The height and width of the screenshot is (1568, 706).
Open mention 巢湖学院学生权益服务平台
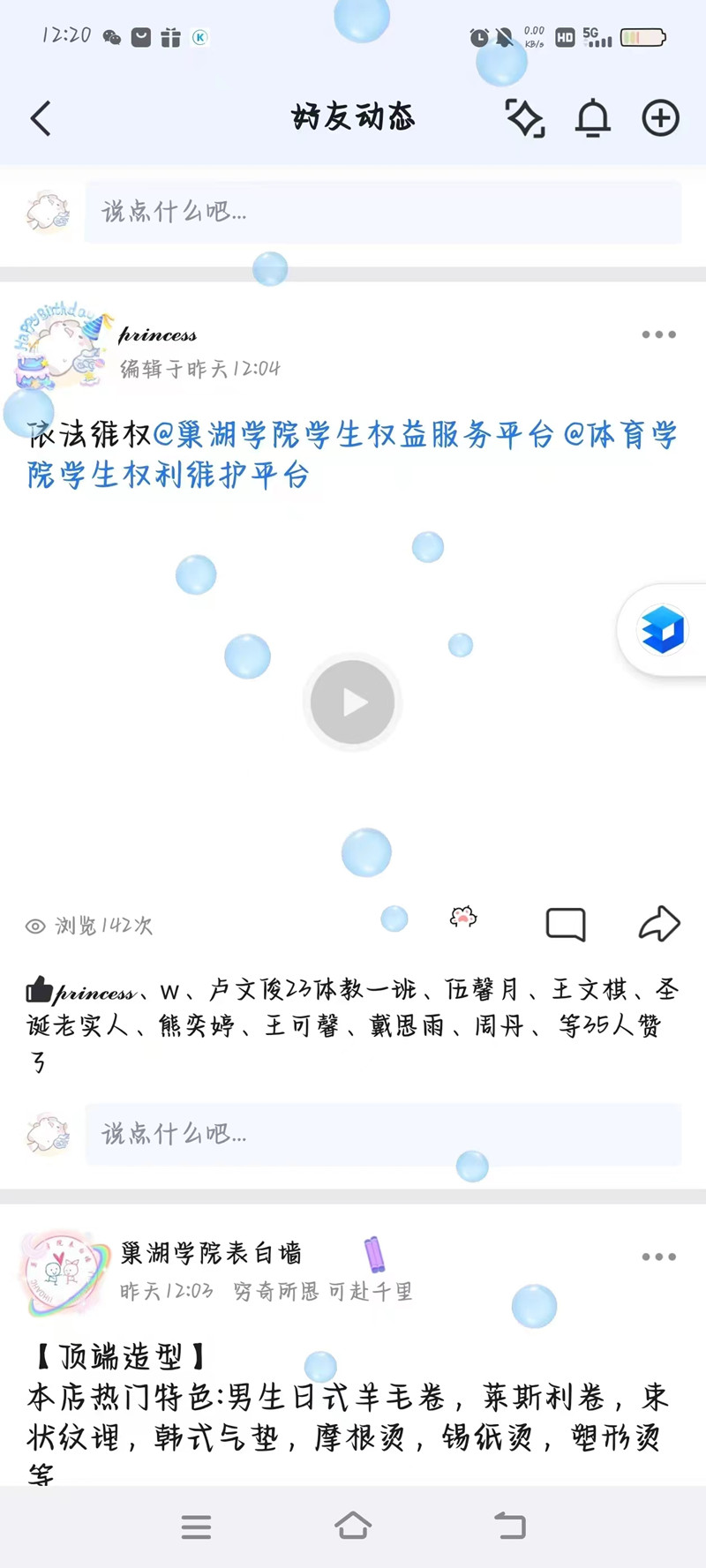click(353, 435)
